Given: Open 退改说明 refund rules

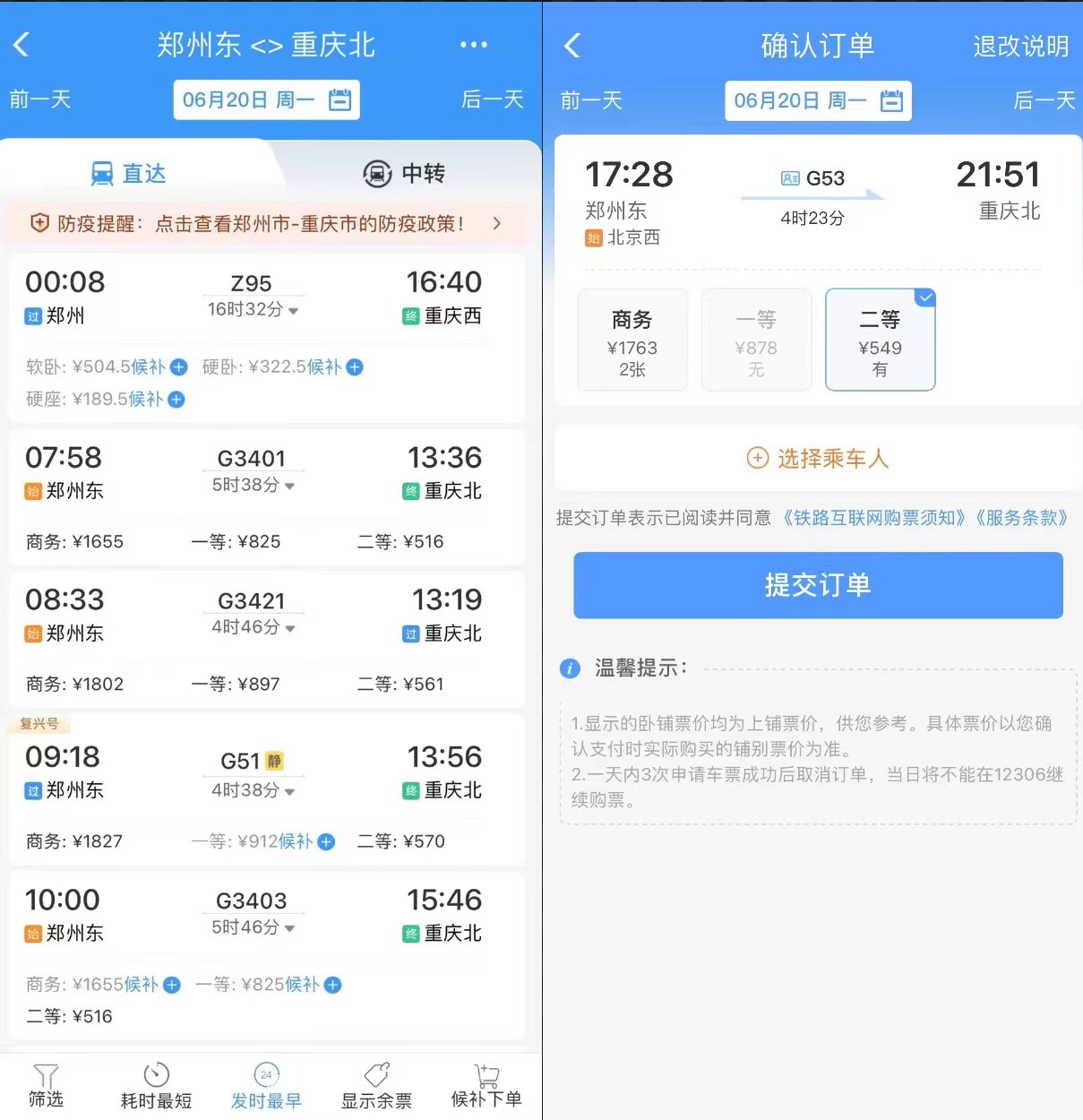Looking at the screenshot, I should (1020, 46).
